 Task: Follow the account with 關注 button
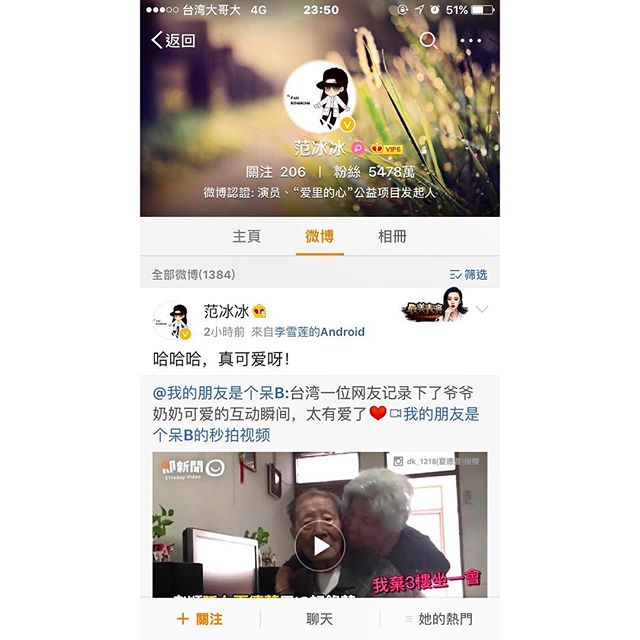pyautogui.click(x=199, y=620)
